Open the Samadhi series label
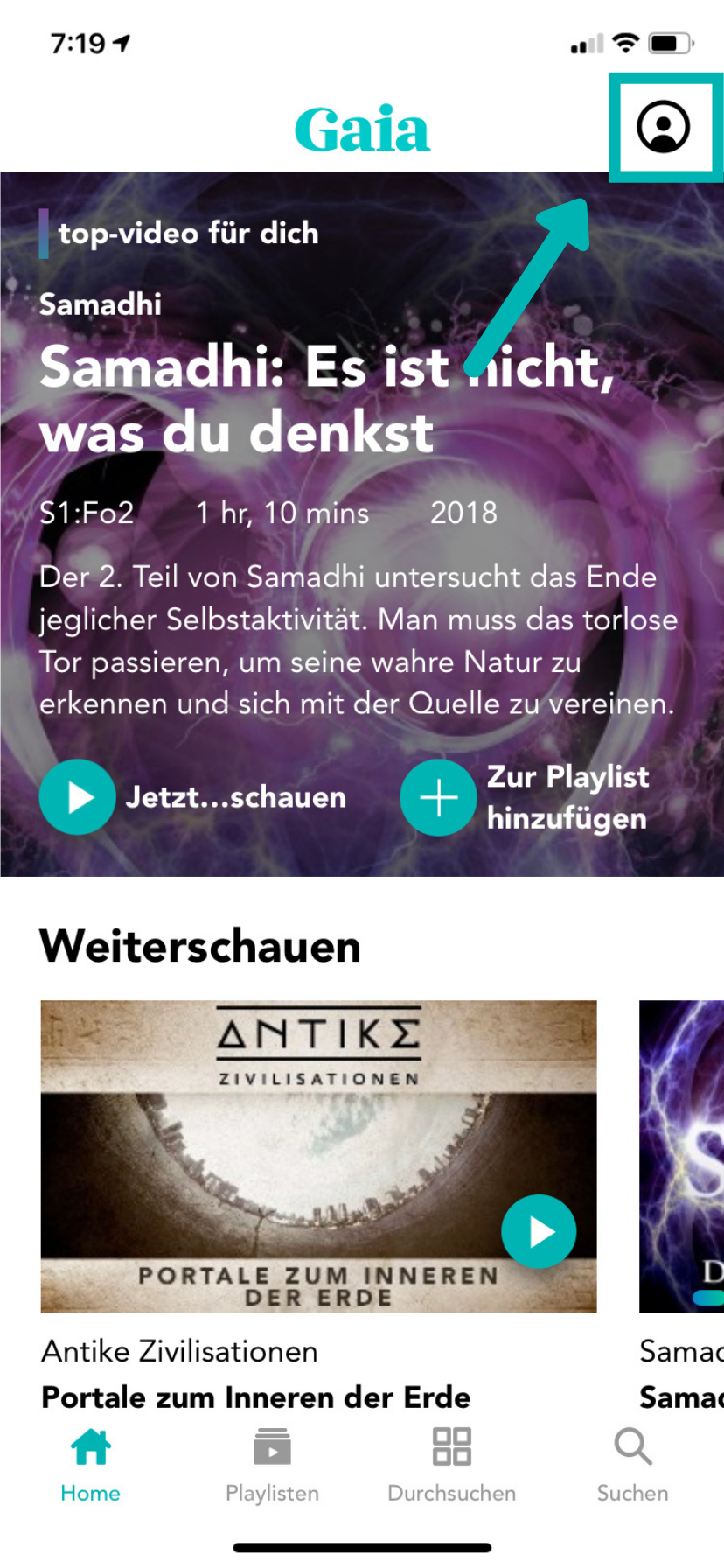 tap(101, 304)
